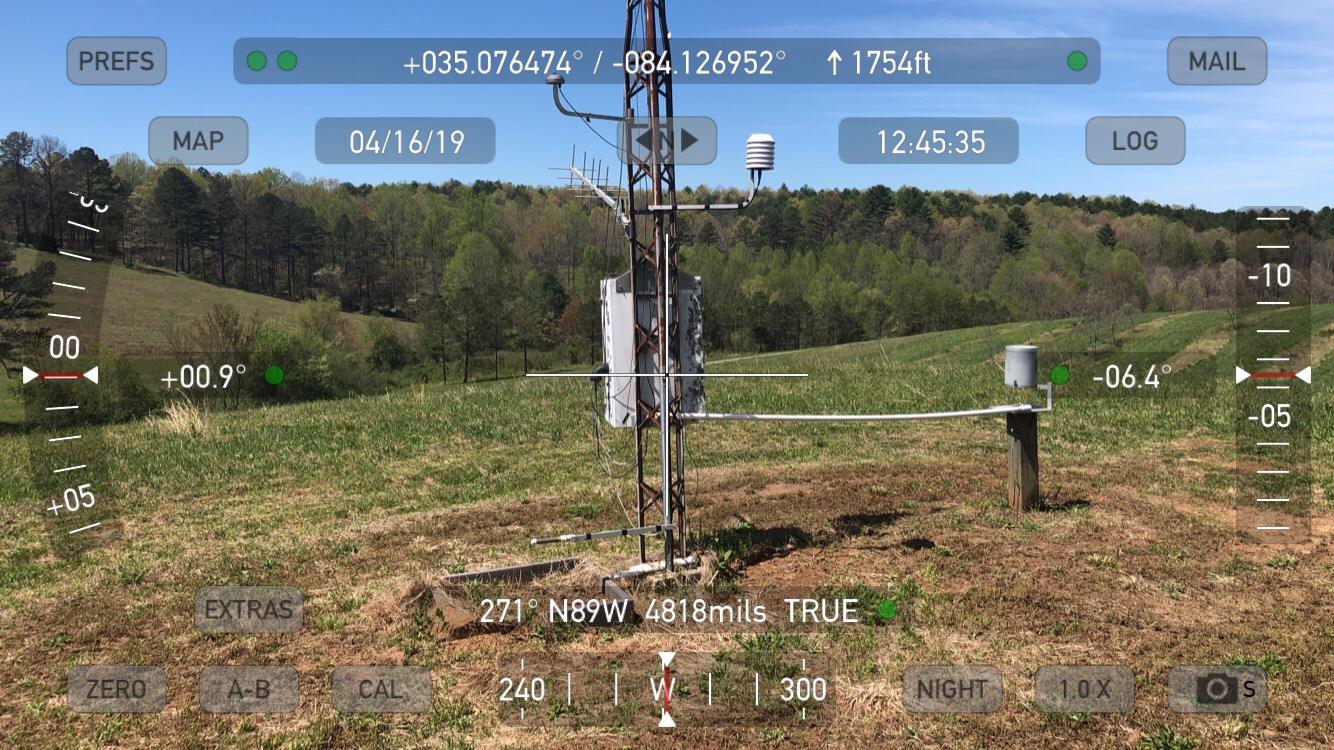Tap ZERO to reset the reading
The width and height of the screenshot is (1334, 750).
pos(116,689)
